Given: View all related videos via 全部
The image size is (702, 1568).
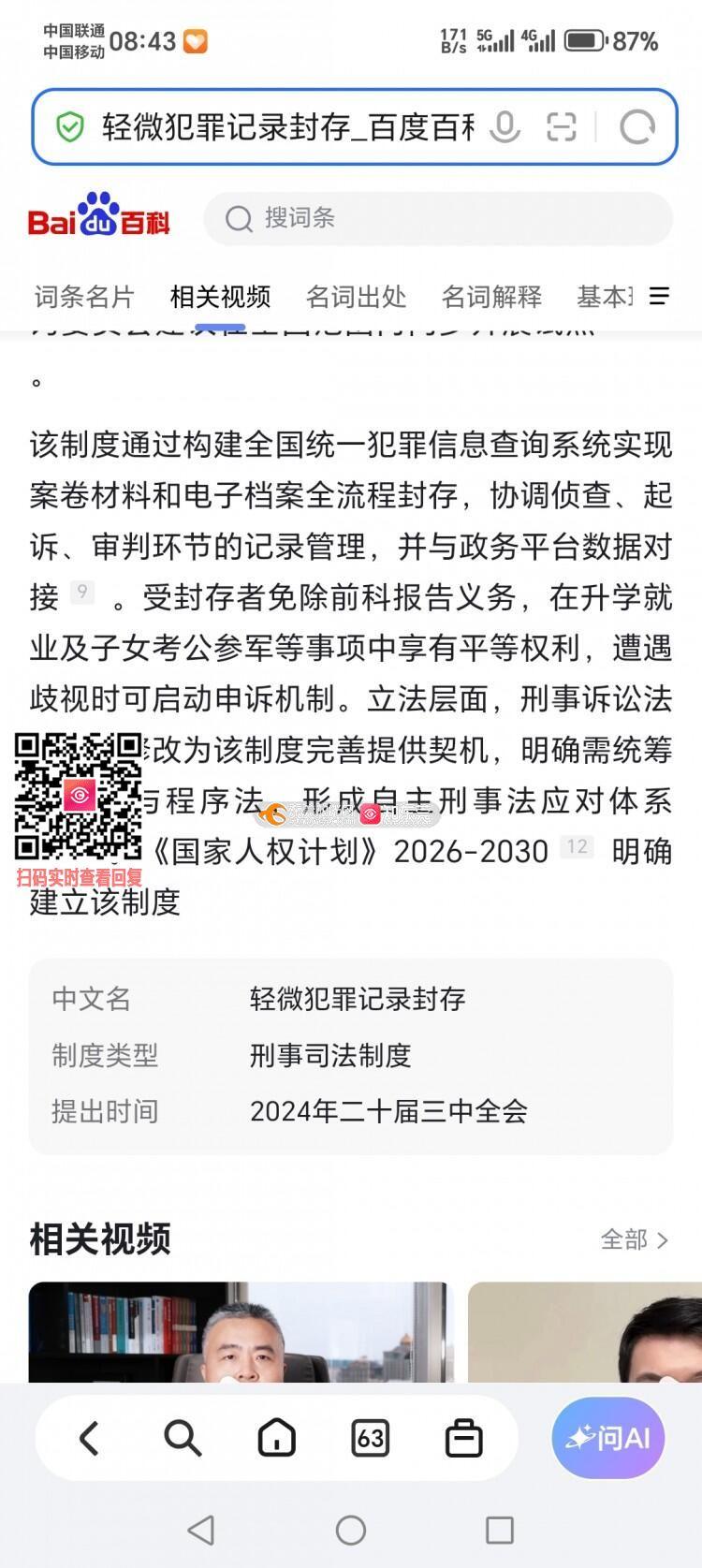Looking at the screenshot, I should [x=635, y=1239].
